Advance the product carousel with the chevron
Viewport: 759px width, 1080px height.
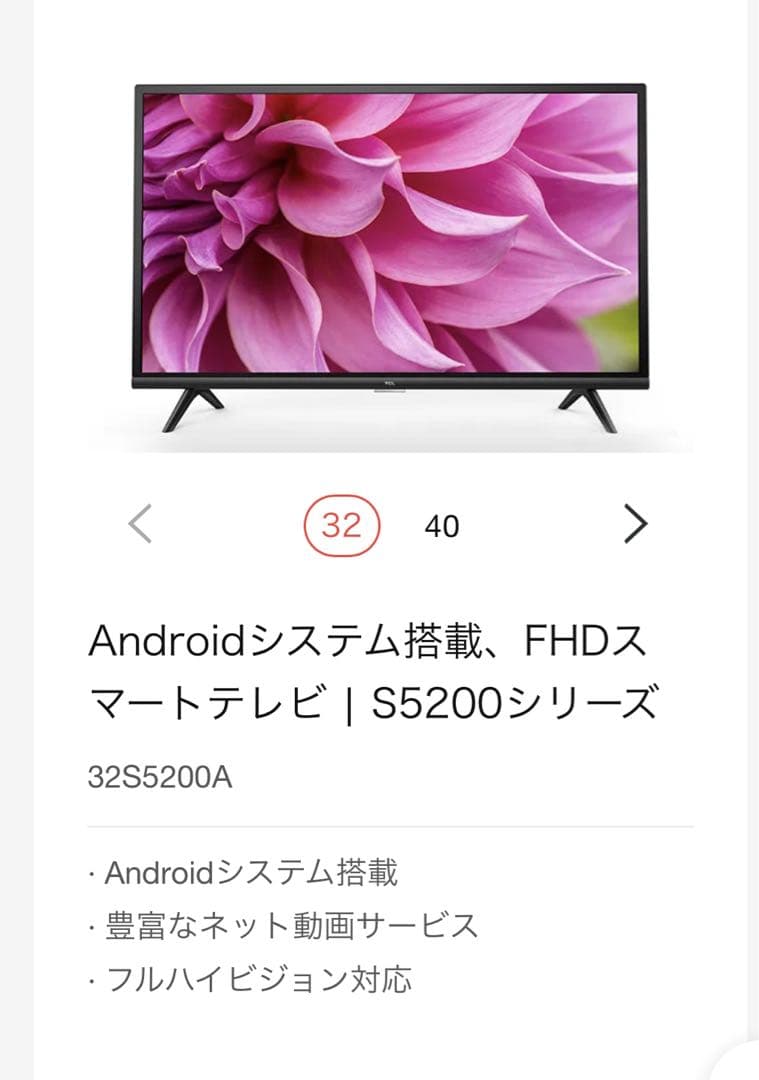[636, 524]
